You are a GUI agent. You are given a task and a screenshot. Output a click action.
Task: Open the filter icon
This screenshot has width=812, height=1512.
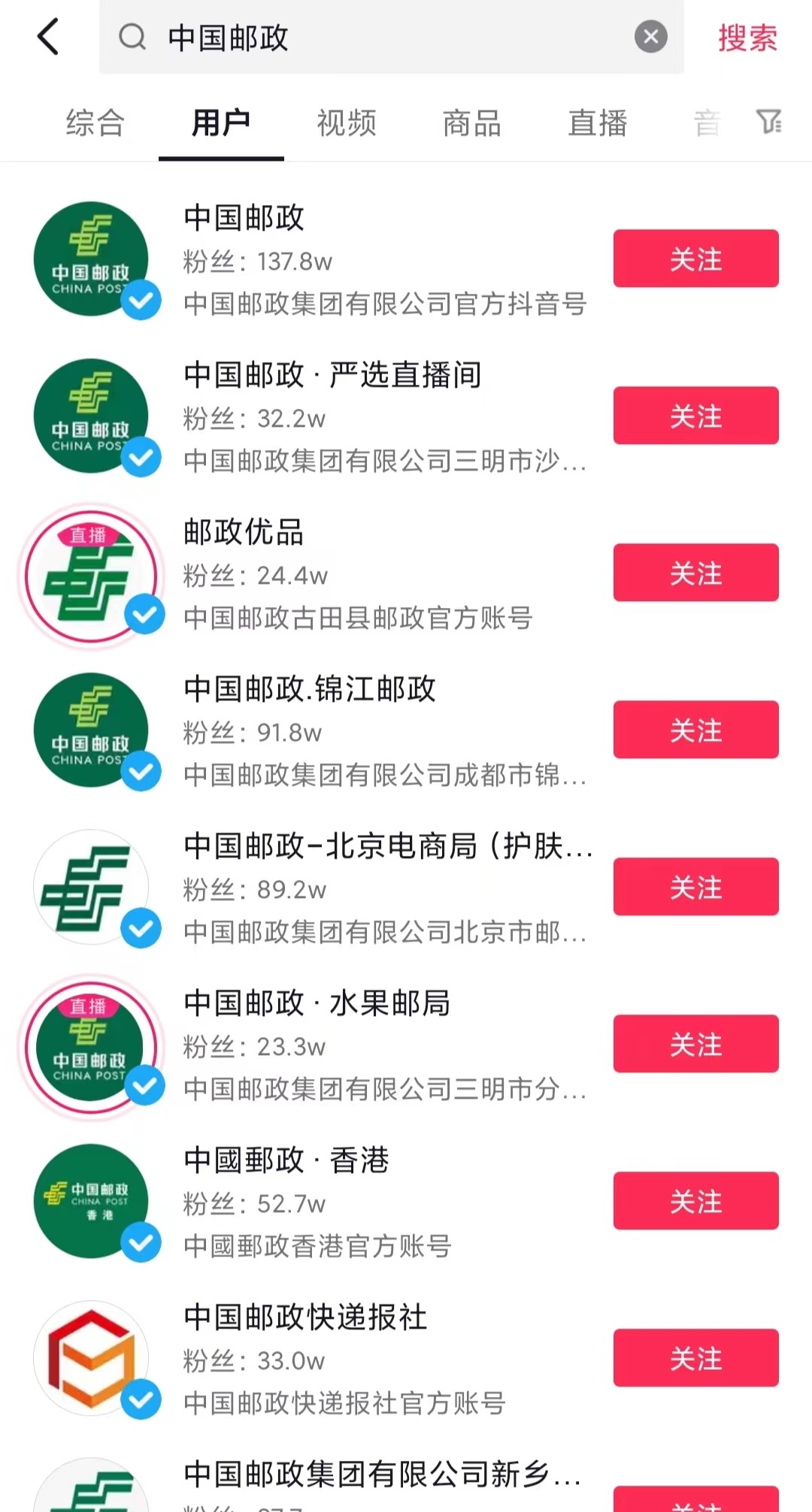click(768, 122)
